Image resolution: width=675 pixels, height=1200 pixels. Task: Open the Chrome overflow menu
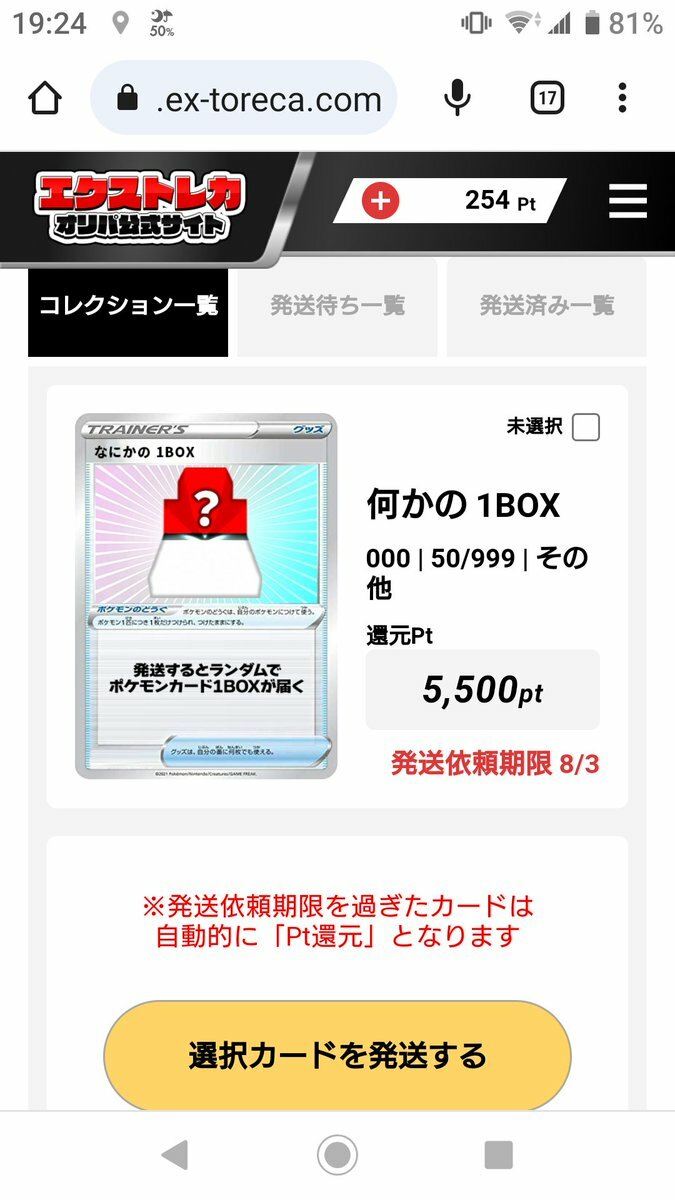pyautogui.click(x=622, y=98)
